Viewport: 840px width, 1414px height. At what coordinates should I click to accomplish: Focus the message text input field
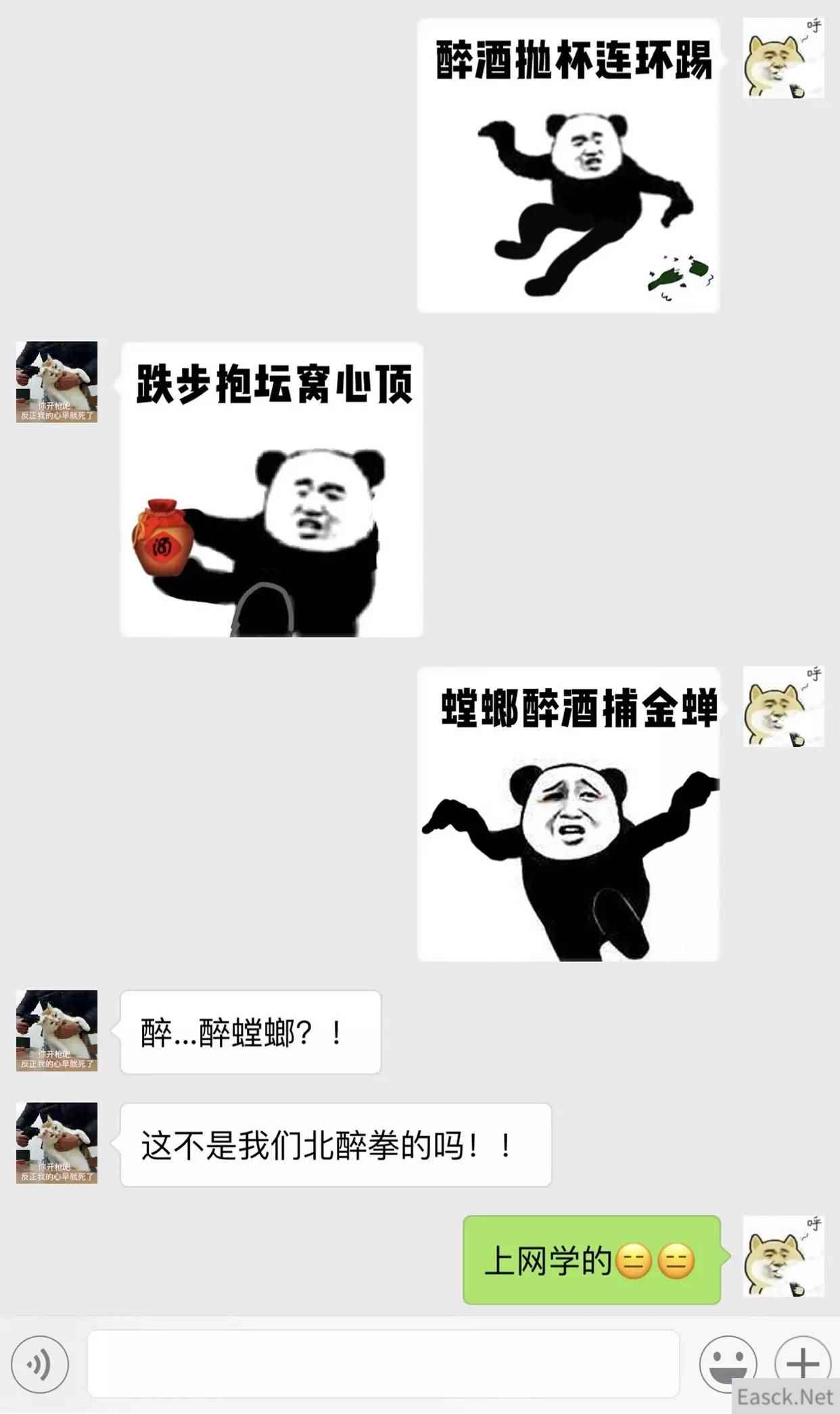(383, 1364)
